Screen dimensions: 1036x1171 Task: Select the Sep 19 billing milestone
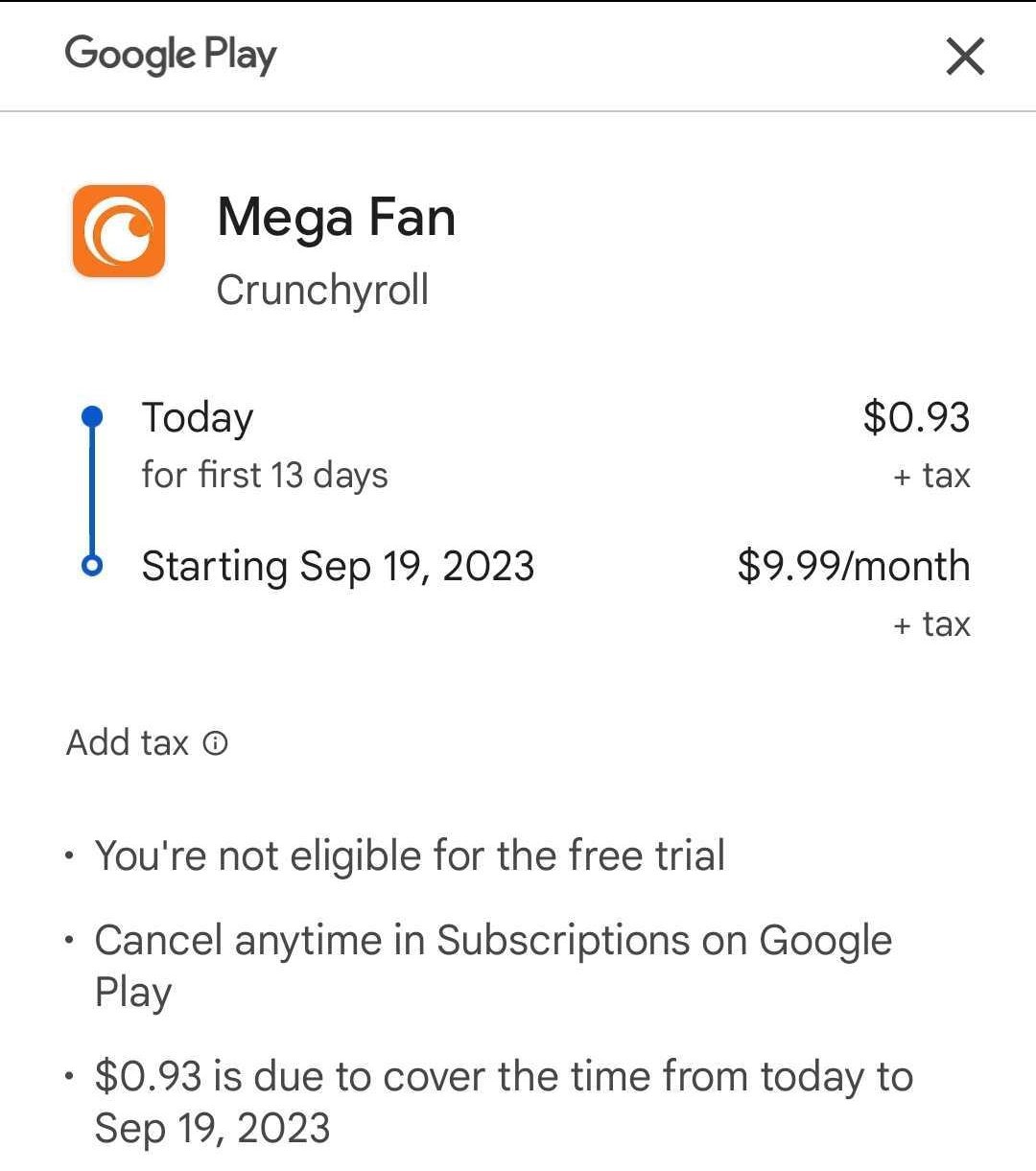click(338, 566)
